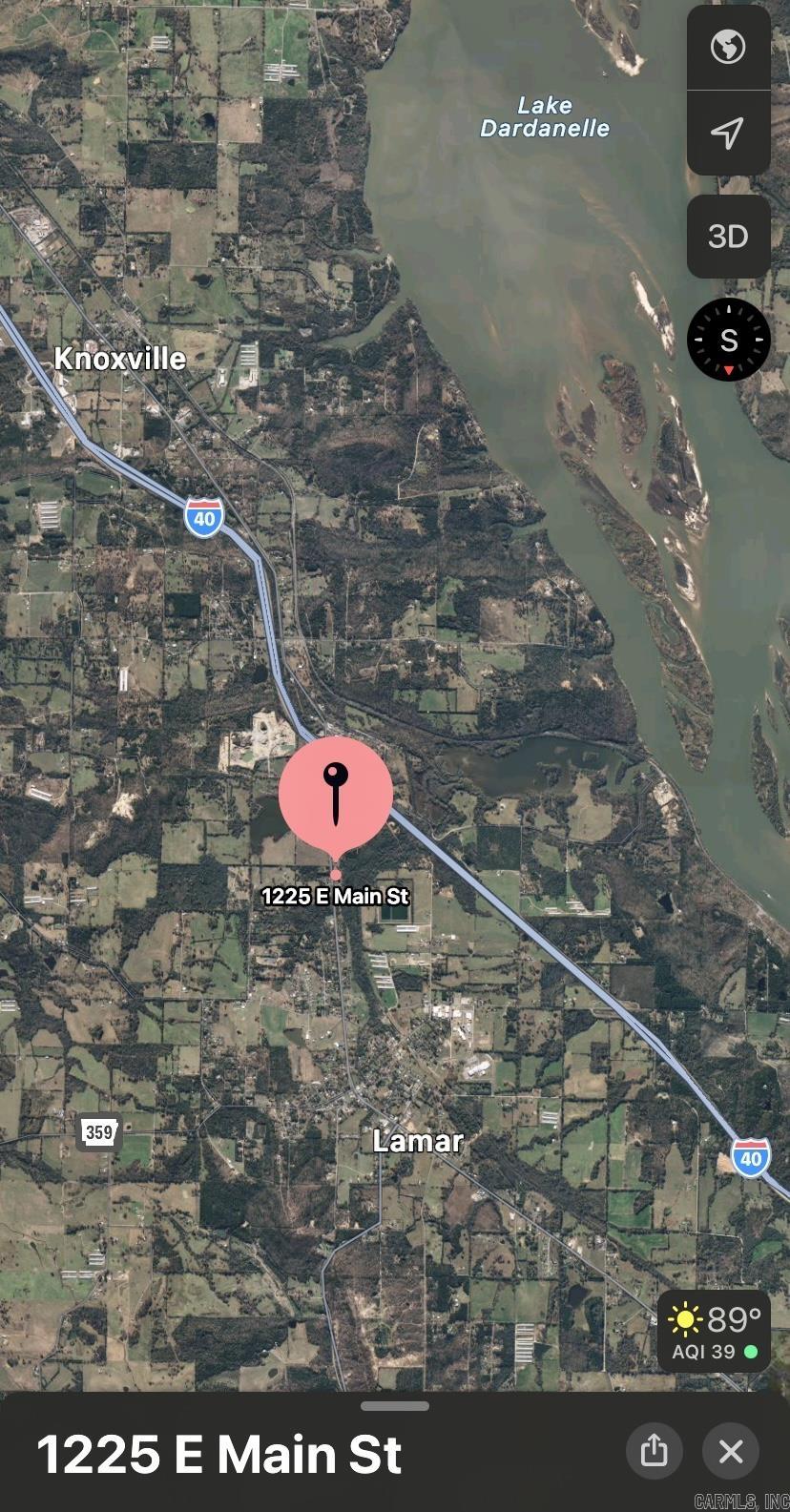
Task: Select the 1225 E Main St pin
Action: tap(336, 794)
